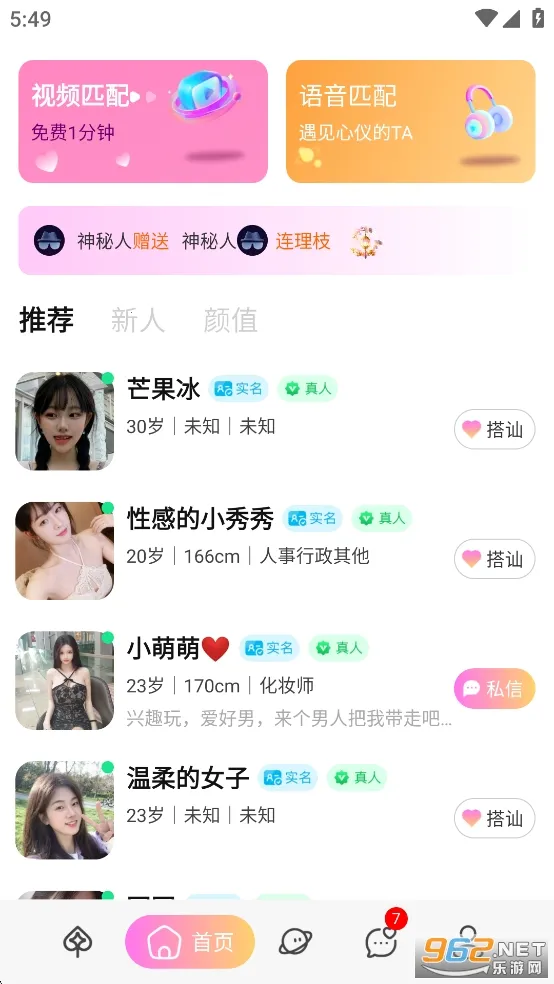Open the planet discover tab

coord(296,942)
